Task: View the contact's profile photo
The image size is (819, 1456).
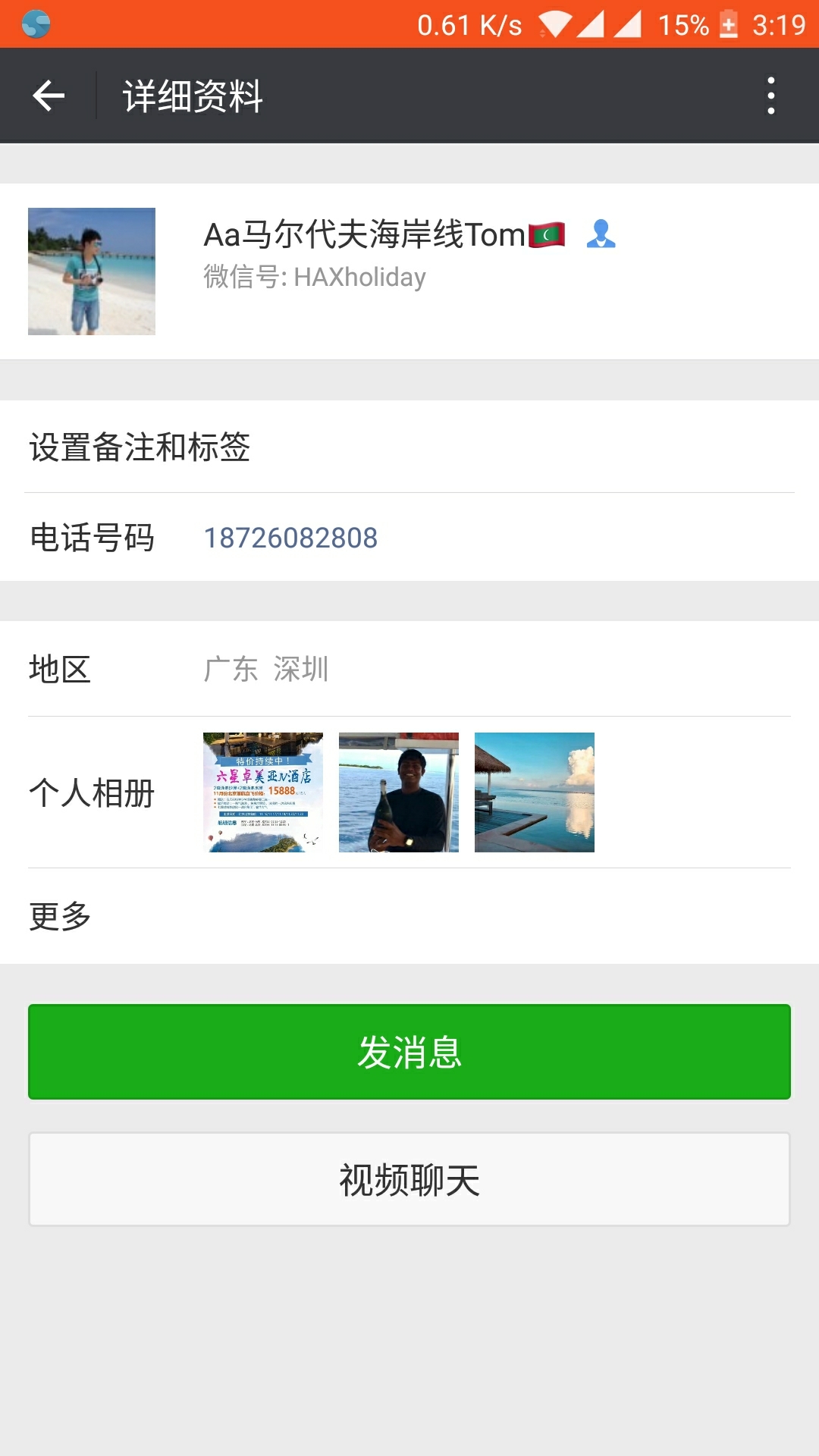Action: point(92,271)
